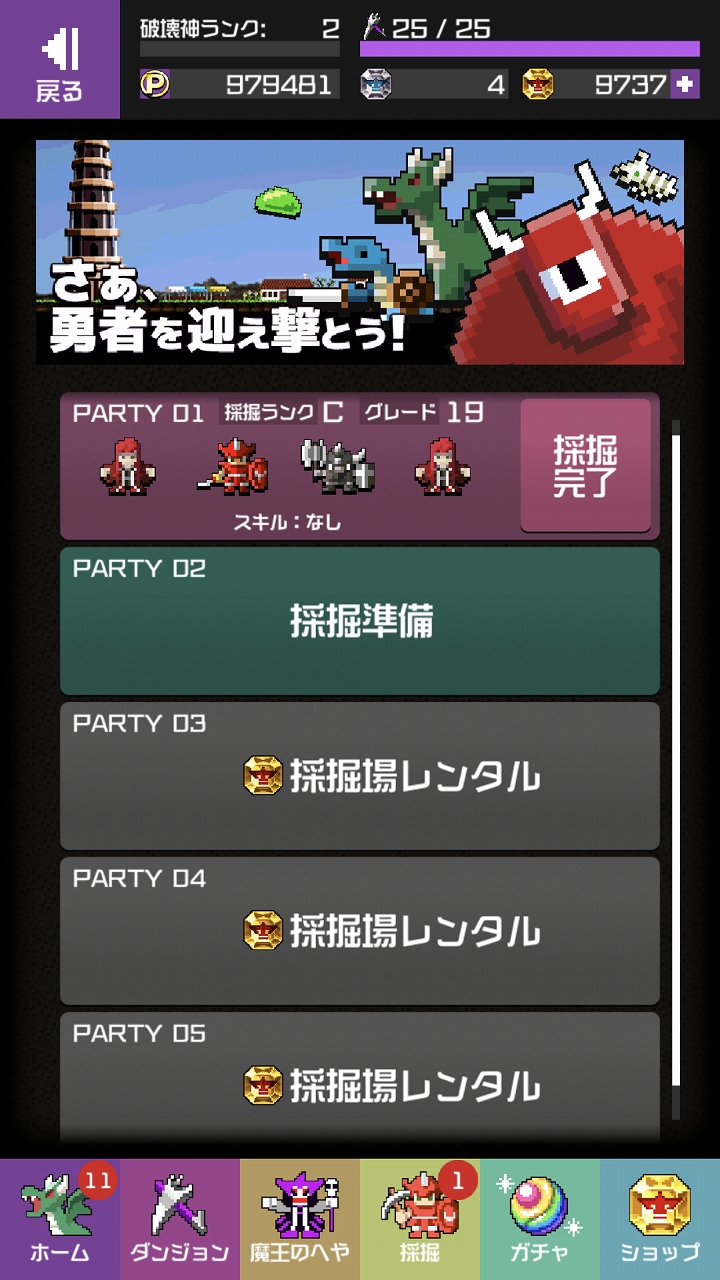
Task: Rent the mining site for PARTY 03
Action: (x=360, y=776)
